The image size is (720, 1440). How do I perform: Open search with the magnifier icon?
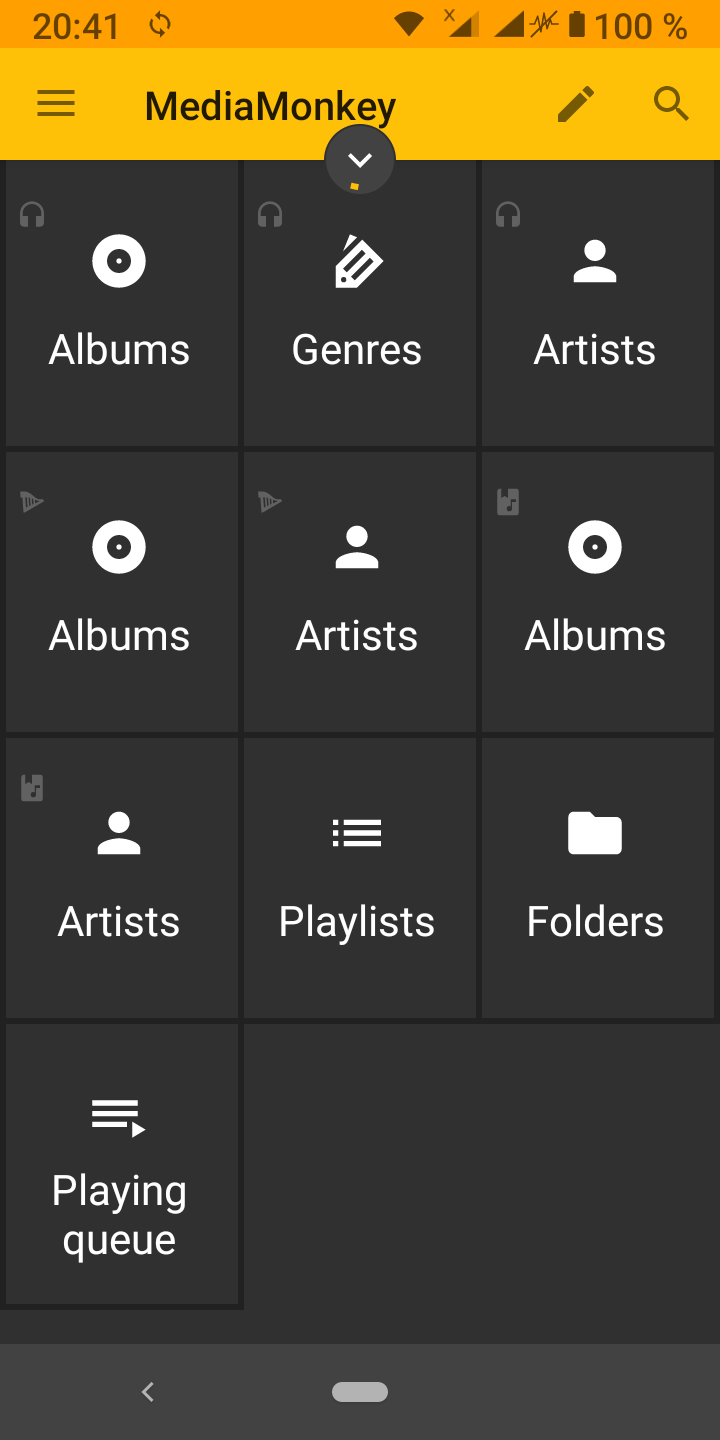click(671, 104)
